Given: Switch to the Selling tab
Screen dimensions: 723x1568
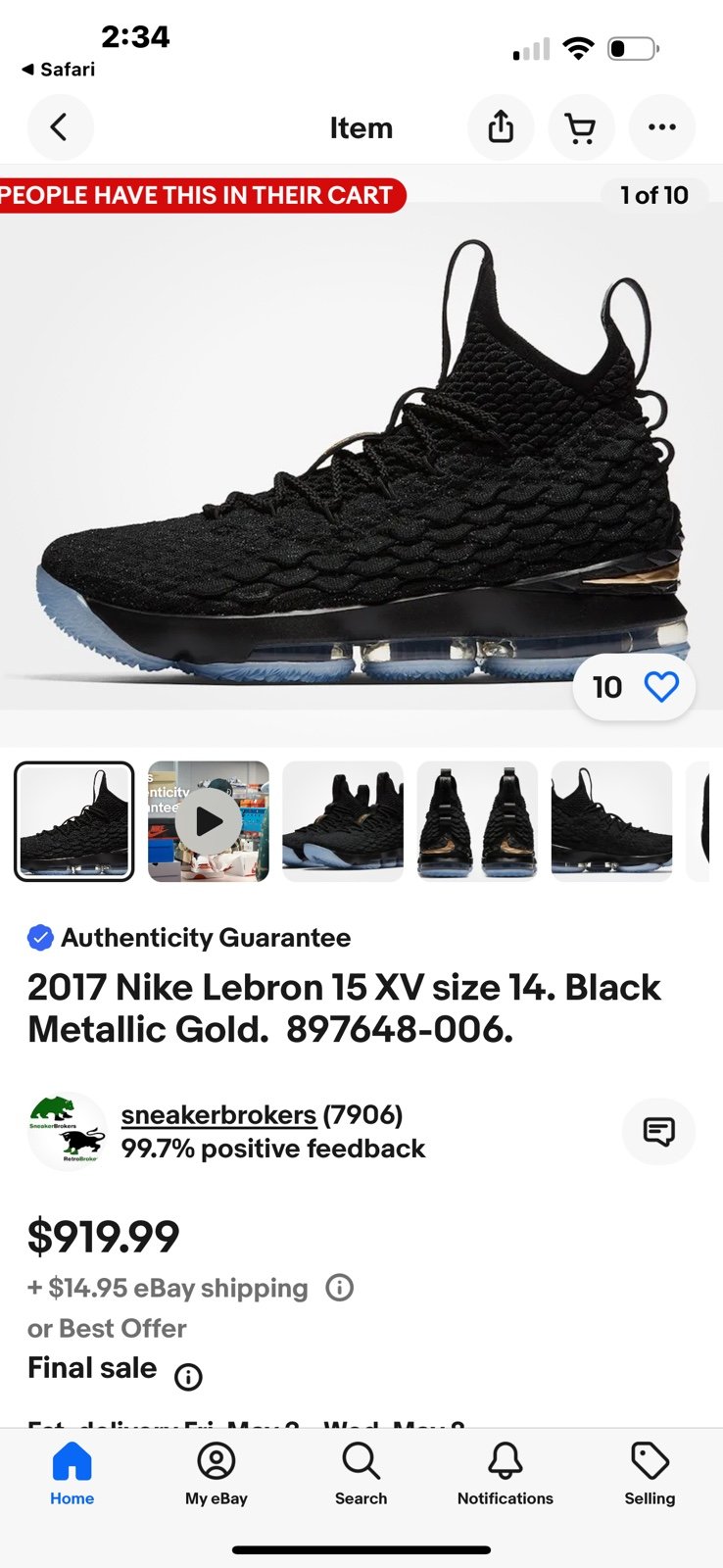Looking at the screenshot, I should pyautogui.click(x=650, y=1474).
